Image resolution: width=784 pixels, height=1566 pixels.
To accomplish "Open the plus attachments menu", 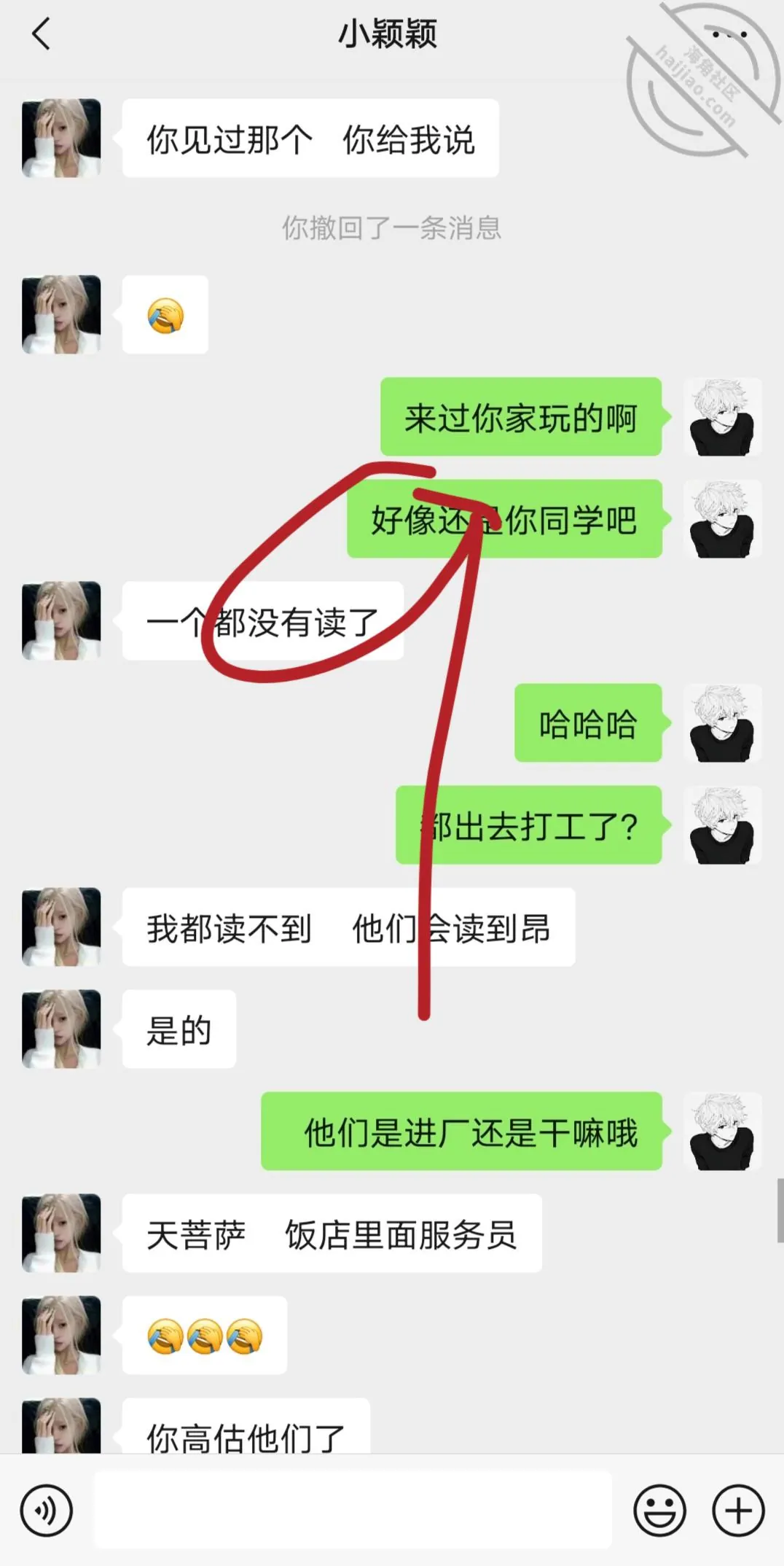I will (738, 1510).
